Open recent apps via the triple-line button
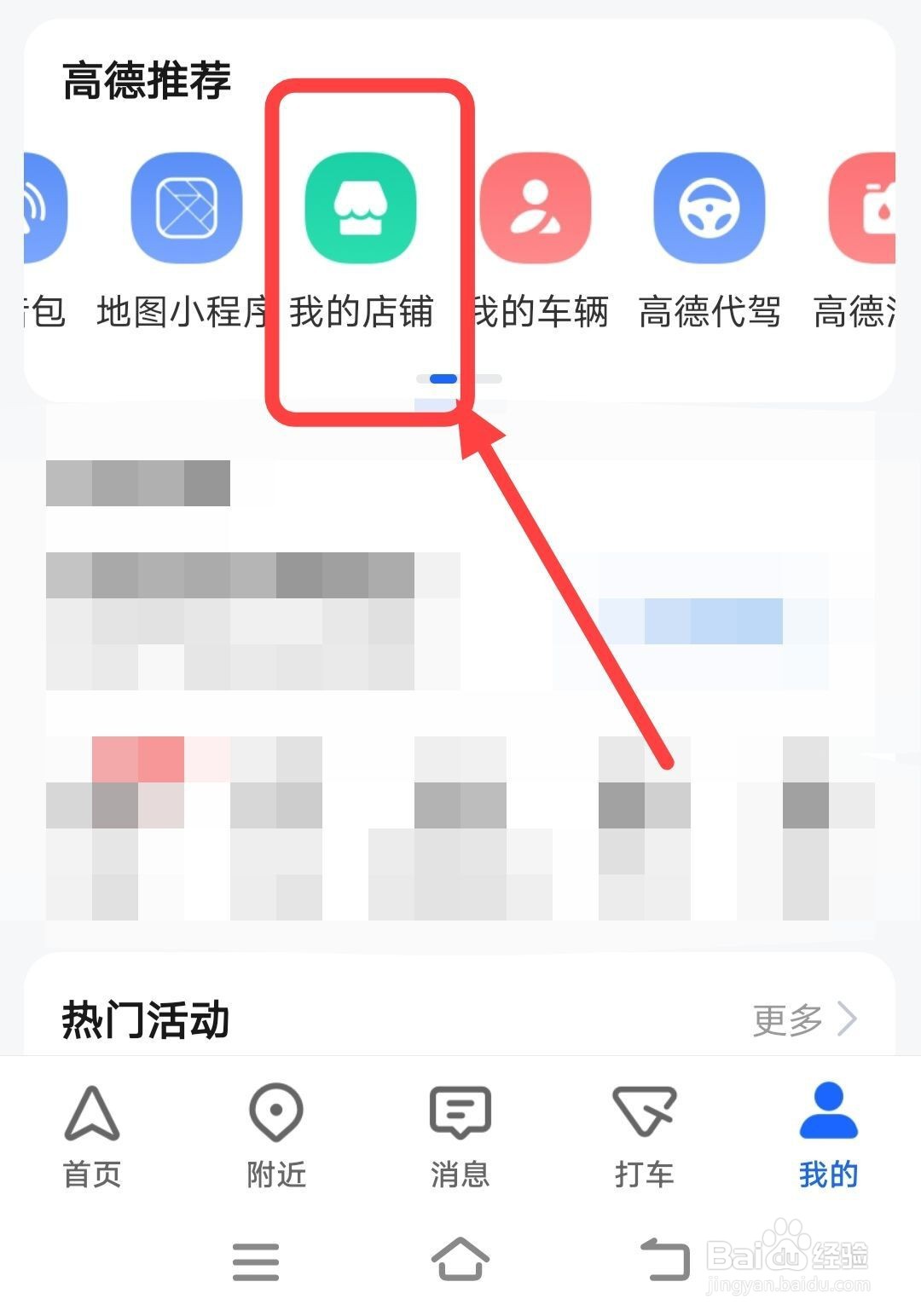 [255, 1259]
